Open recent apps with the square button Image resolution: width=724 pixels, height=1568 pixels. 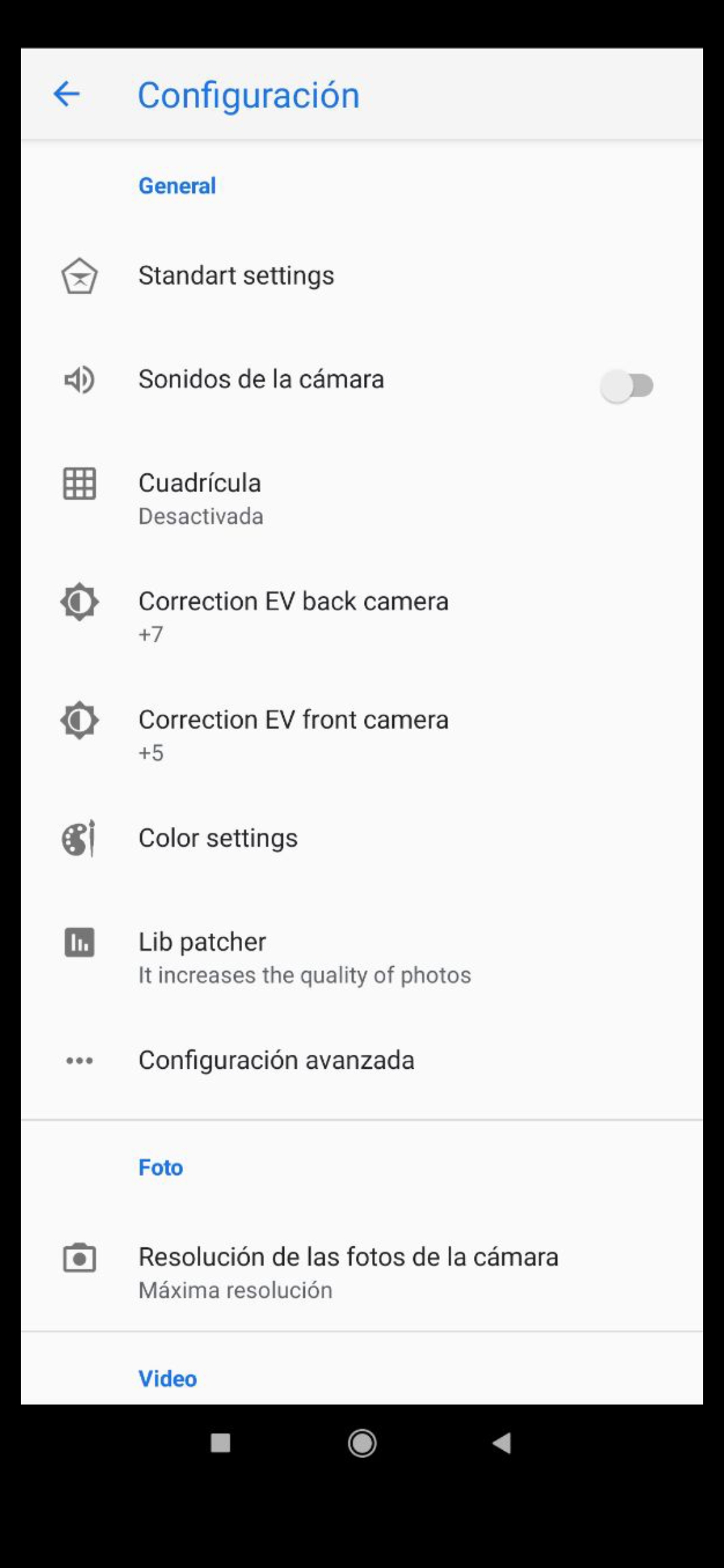[221, 1443]
